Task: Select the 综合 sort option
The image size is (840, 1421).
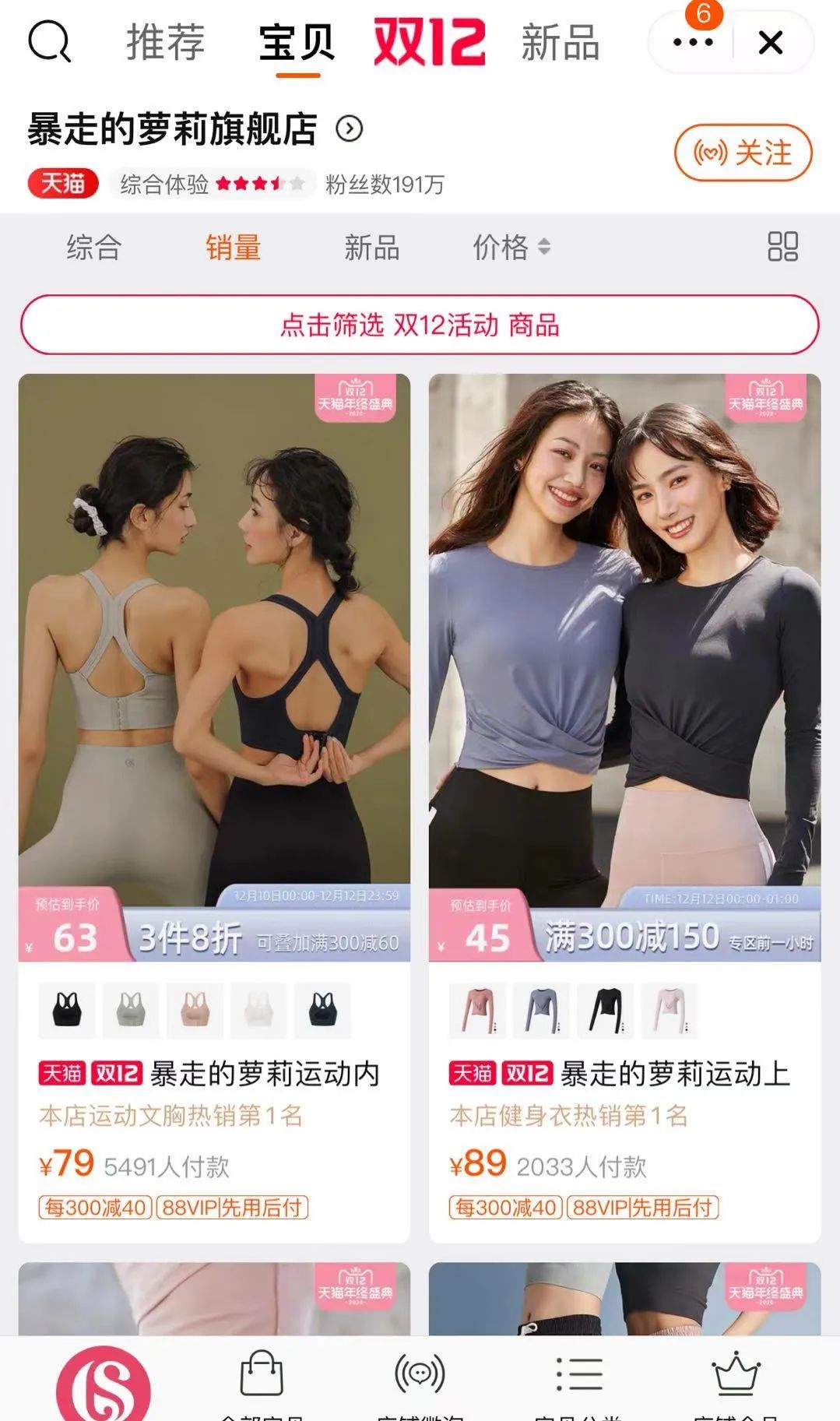Action: [x=95, y=248]
